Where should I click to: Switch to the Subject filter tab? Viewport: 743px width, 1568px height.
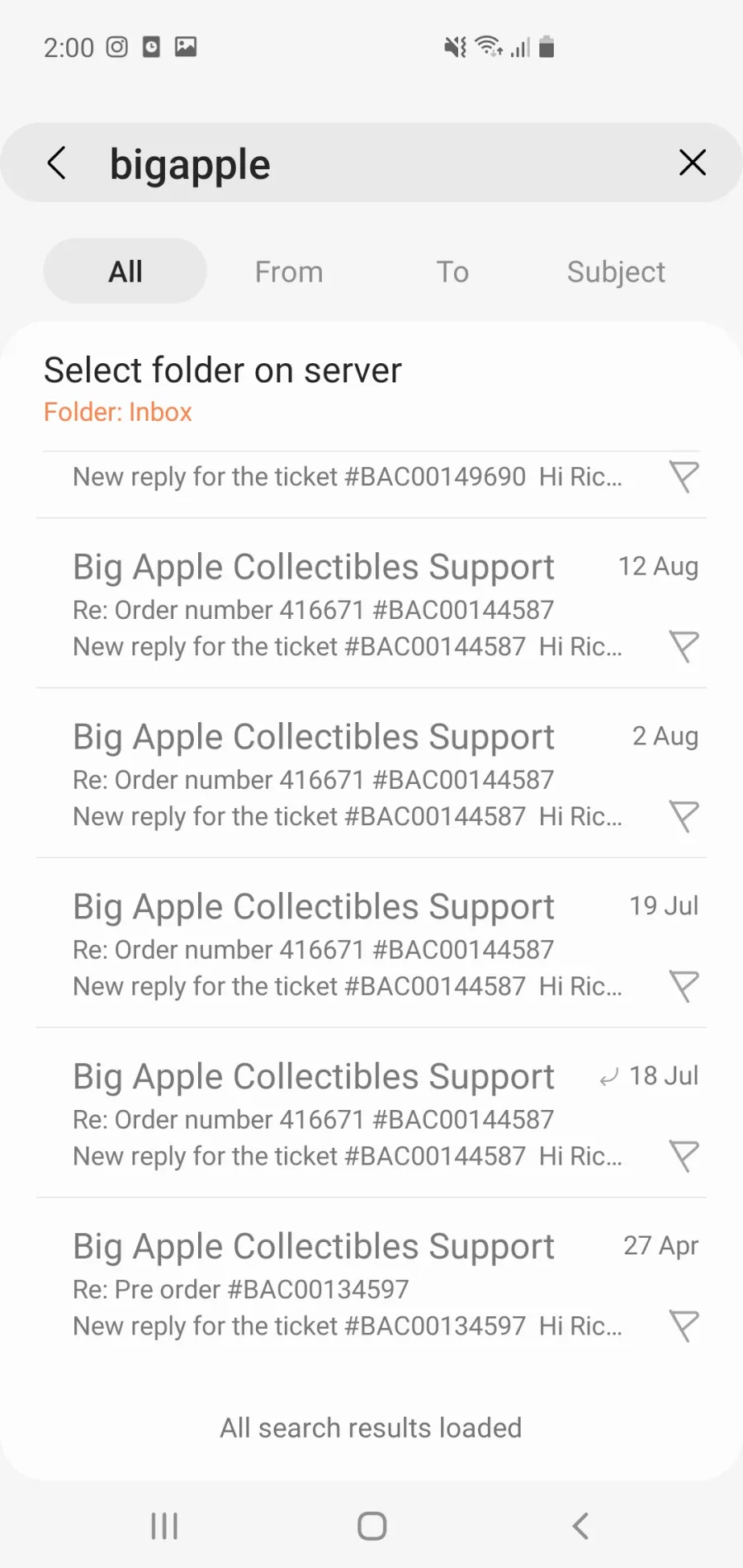click(x=616, y=272)
